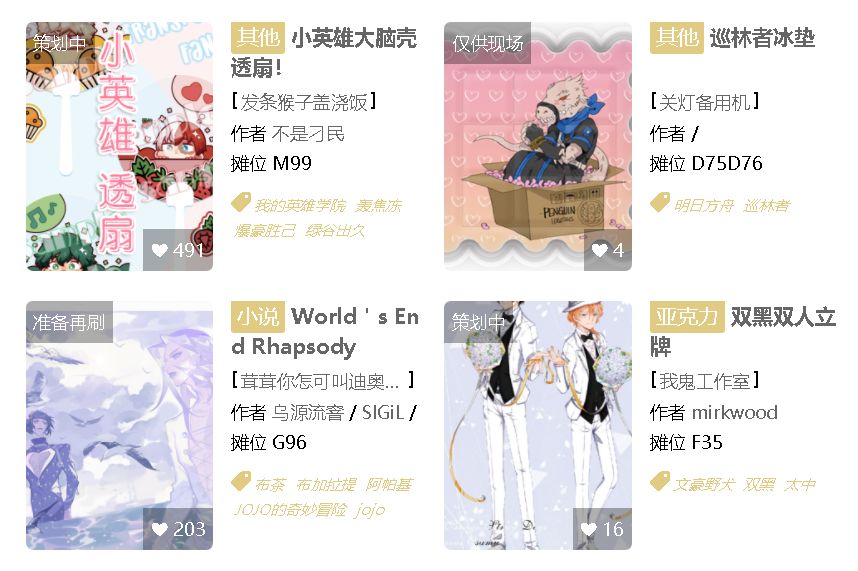Image resolution: width=858 pixels, height=571 pixels.
Task: Select the 太中 tag
Action: click(x=799, y=485)
